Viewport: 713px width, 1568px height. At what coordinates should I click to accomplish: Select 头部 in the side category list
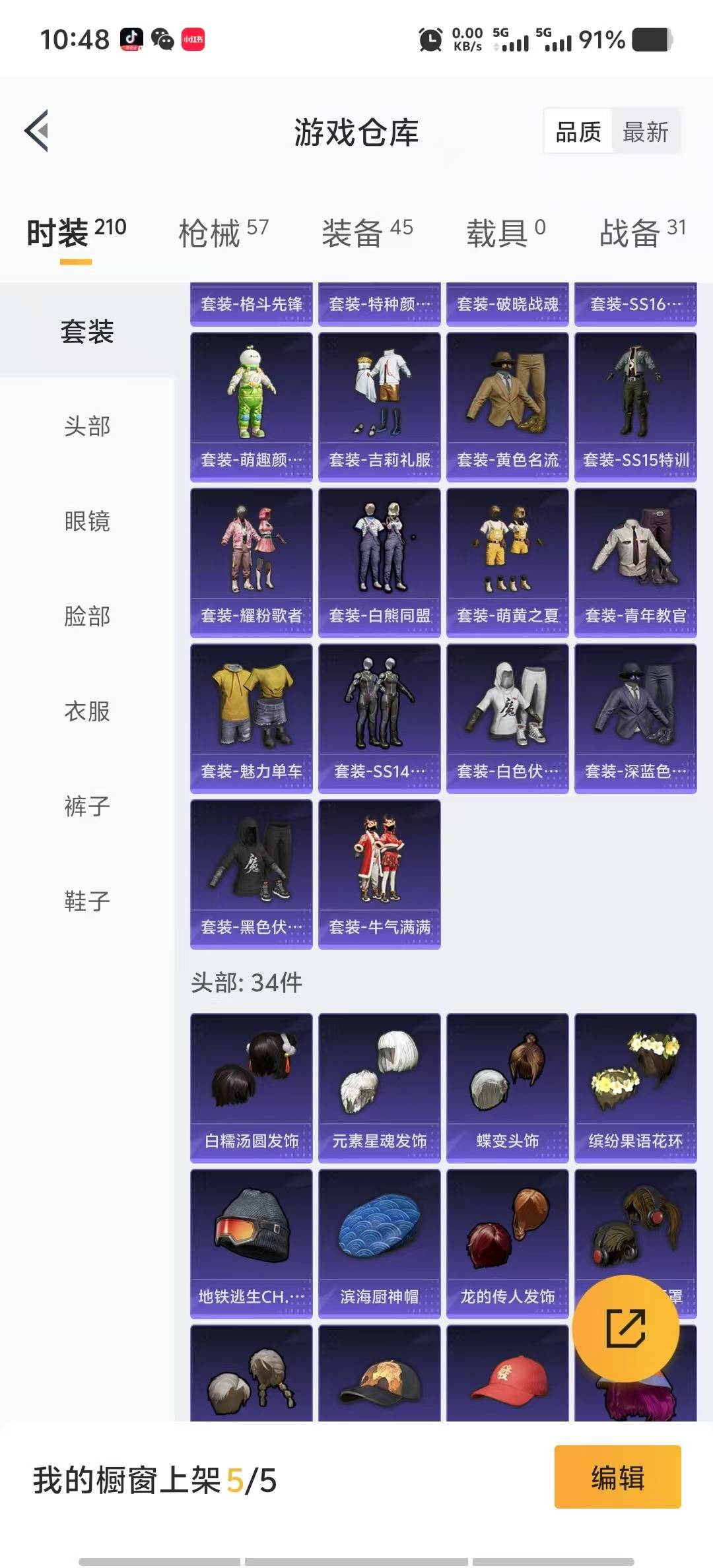coord(87,426)
